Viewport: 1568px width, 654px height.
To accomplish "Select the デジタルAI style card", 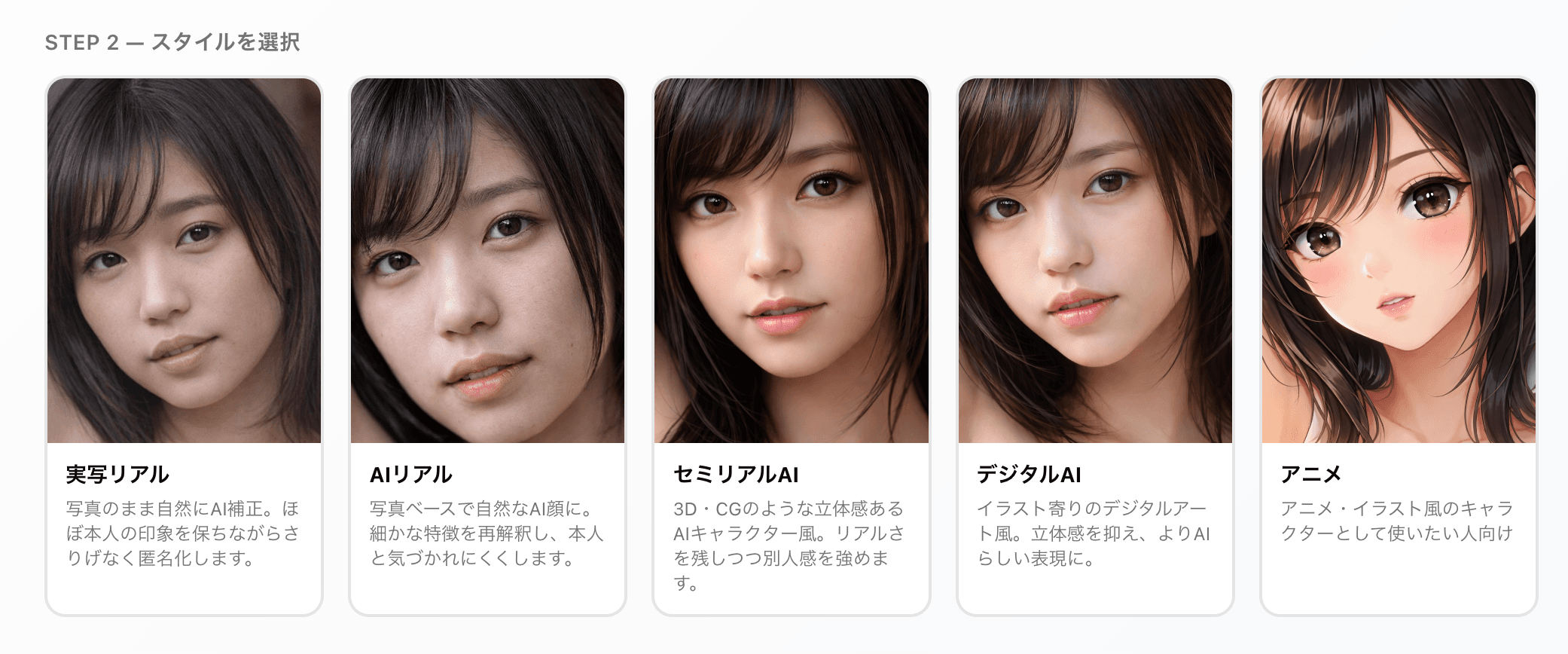I will (x=1095, y=347).
